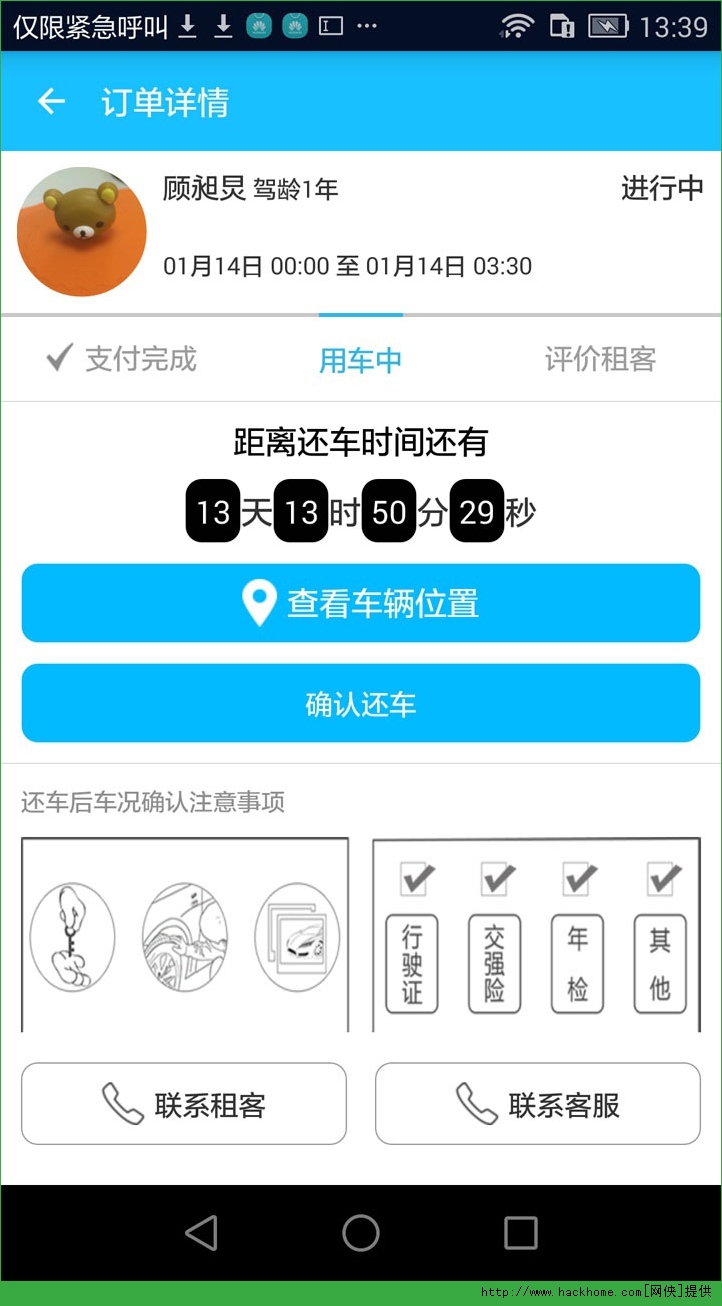Screen dimensions: 722x1306
Task: Call the renter via 联系租客
Action: coord(184,1104)
